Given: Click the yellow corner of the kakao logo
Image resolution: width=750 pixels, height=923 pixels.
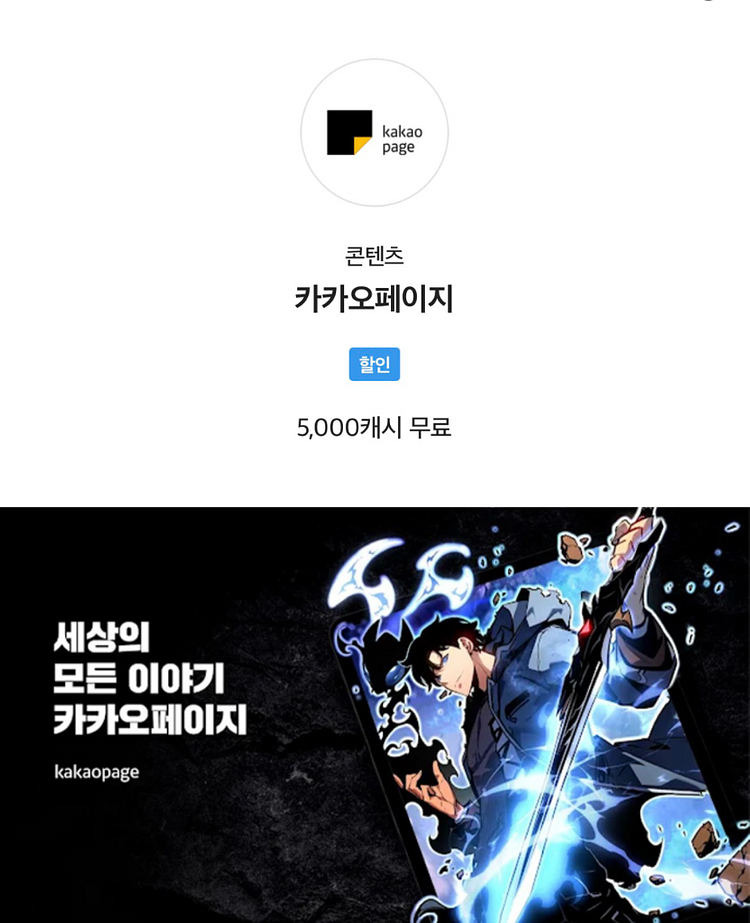Looking at the screenshot, I should pos(360,148).
